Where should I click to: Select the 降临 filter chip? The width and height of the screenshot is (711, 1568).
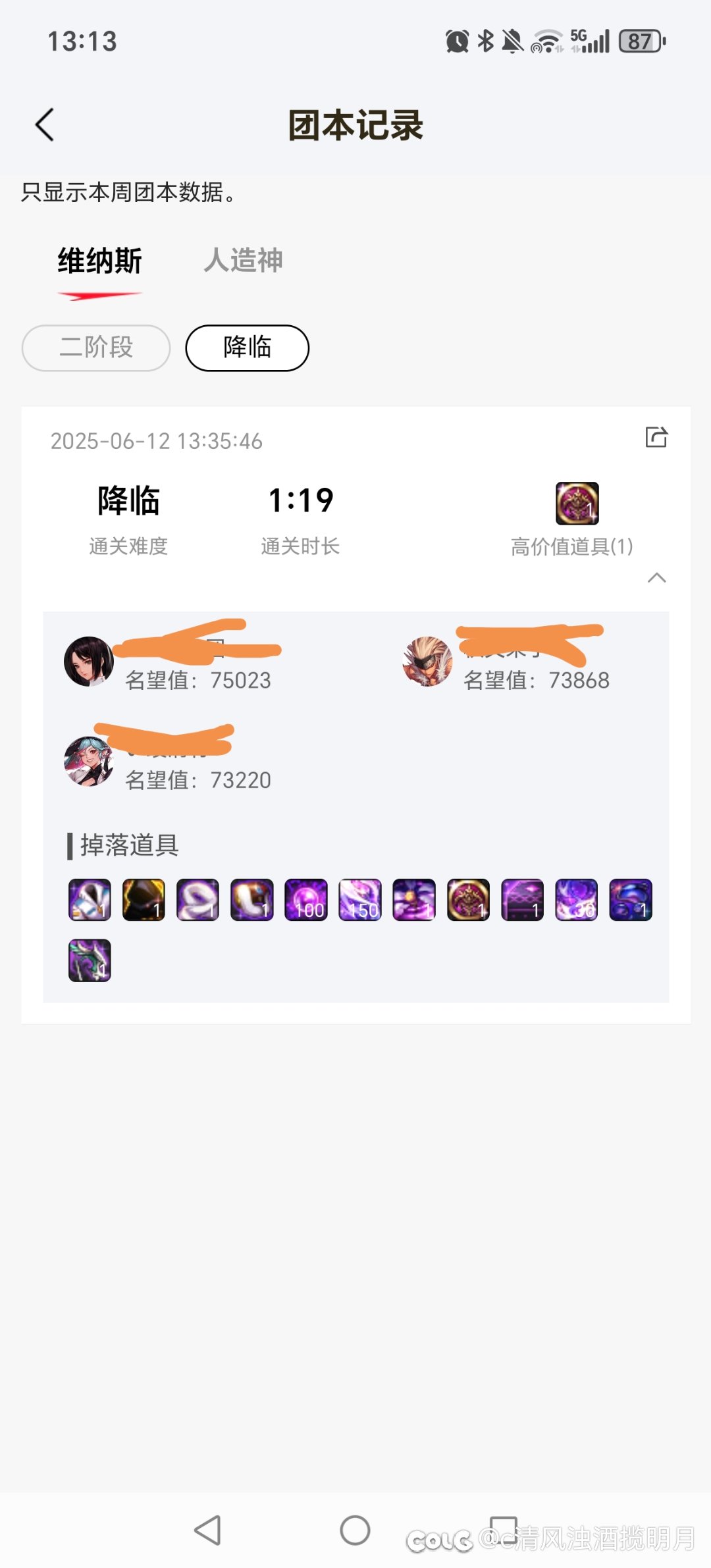(247, 348)
